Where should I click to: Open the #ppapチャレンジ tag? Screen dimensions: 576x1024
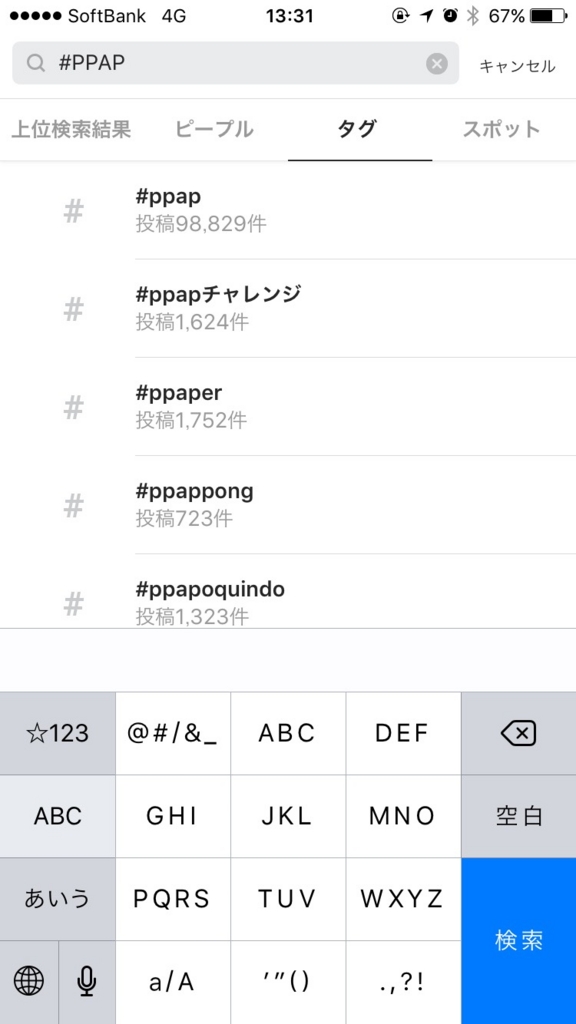click(x=288, y=308)
